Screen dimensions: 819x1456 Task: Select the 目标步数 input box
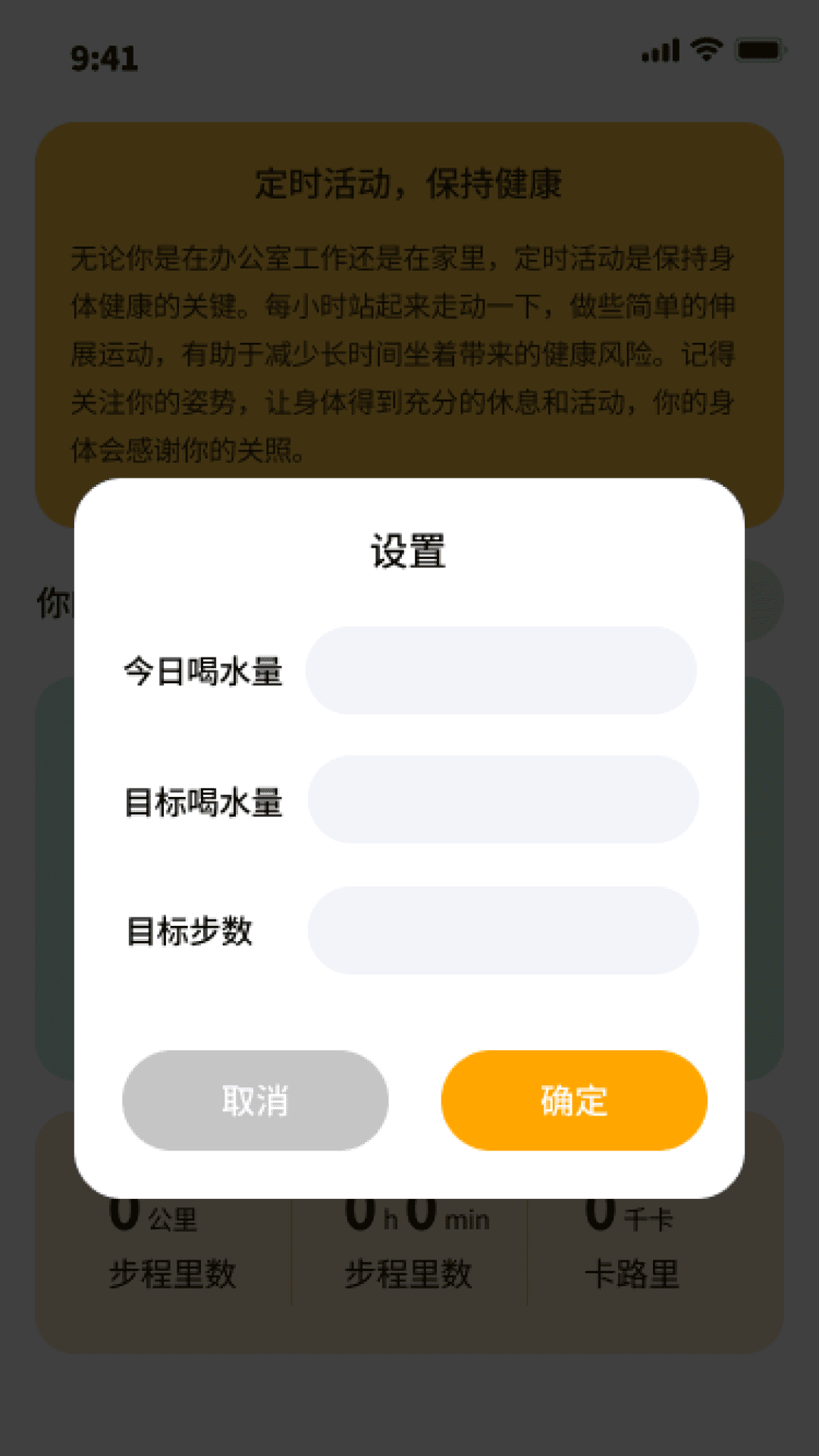click(x=502, y=930)
